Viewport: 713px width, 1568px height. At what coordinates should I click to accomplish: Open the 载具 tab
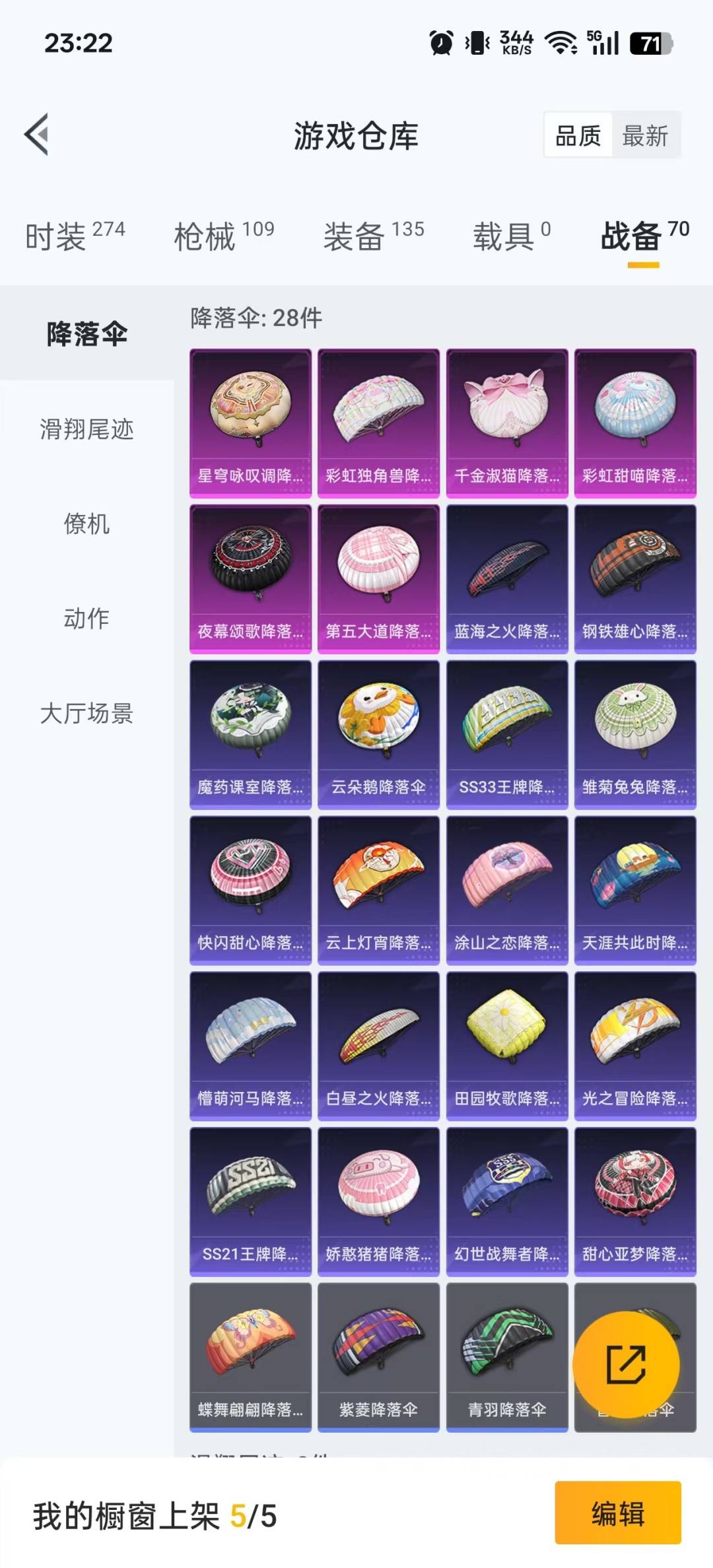tap(511, 236)
